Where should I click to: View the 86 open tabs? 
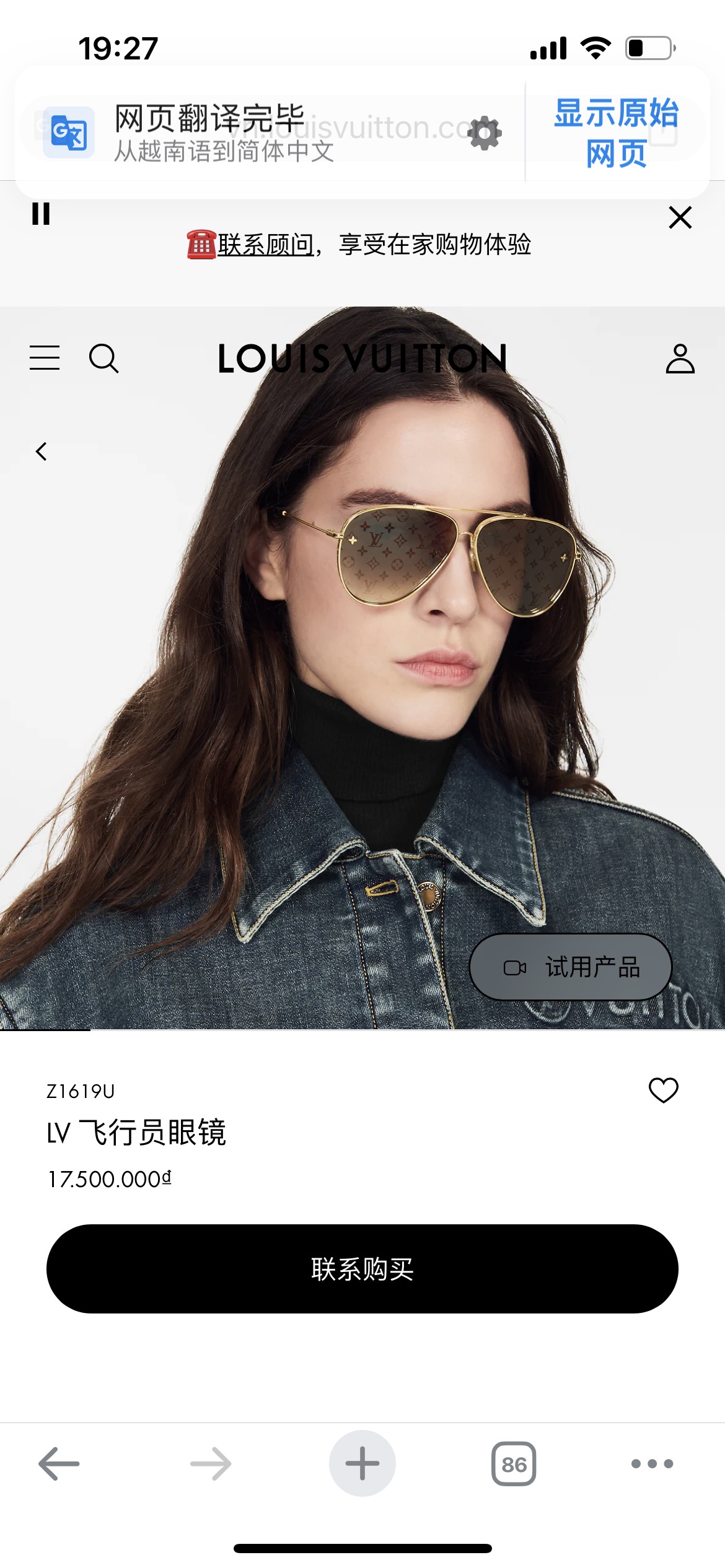pos(514,1463)
